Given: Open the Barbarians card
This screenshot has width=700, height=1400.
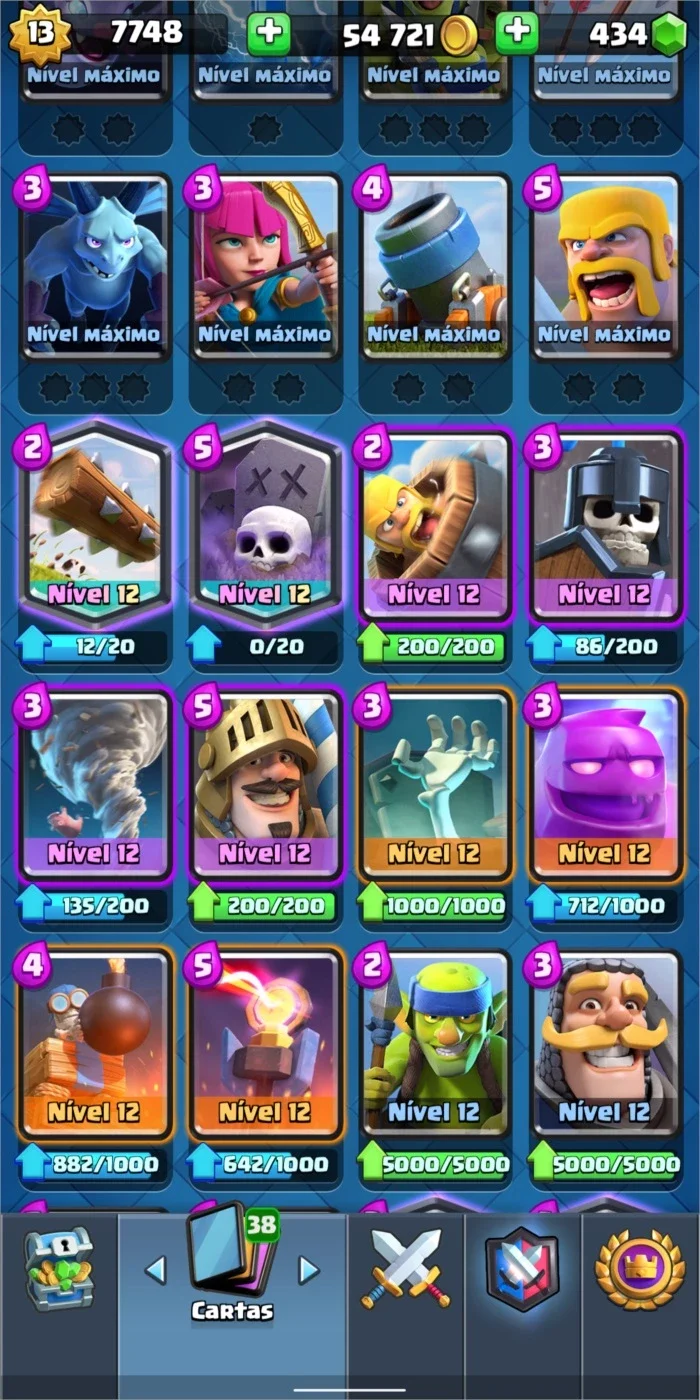Looking at the screenshot, I should pos(605,266).
